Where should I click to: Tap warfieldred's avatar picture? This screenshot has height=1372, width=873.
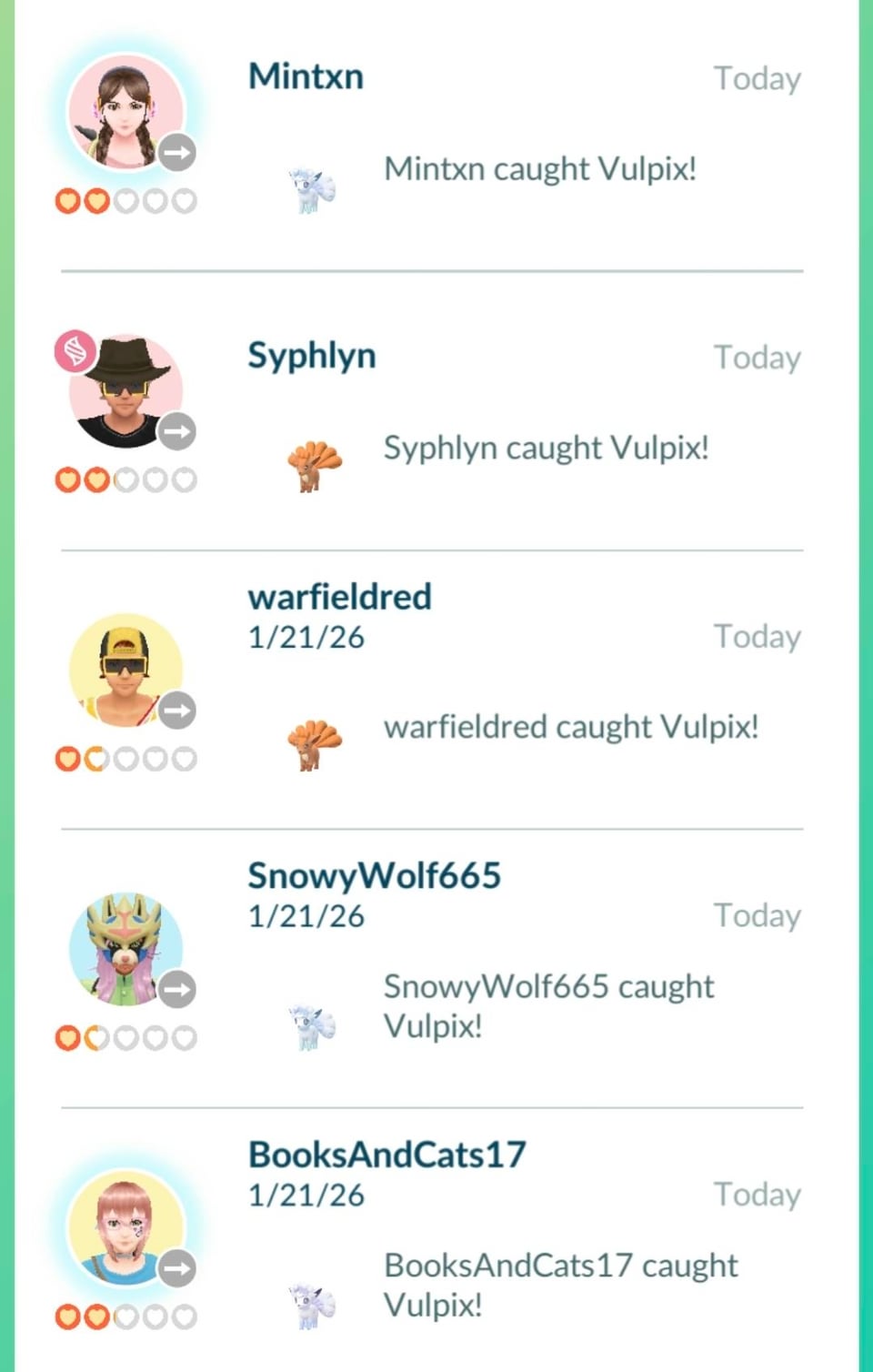pyautogui.click(x=125, y=671)
